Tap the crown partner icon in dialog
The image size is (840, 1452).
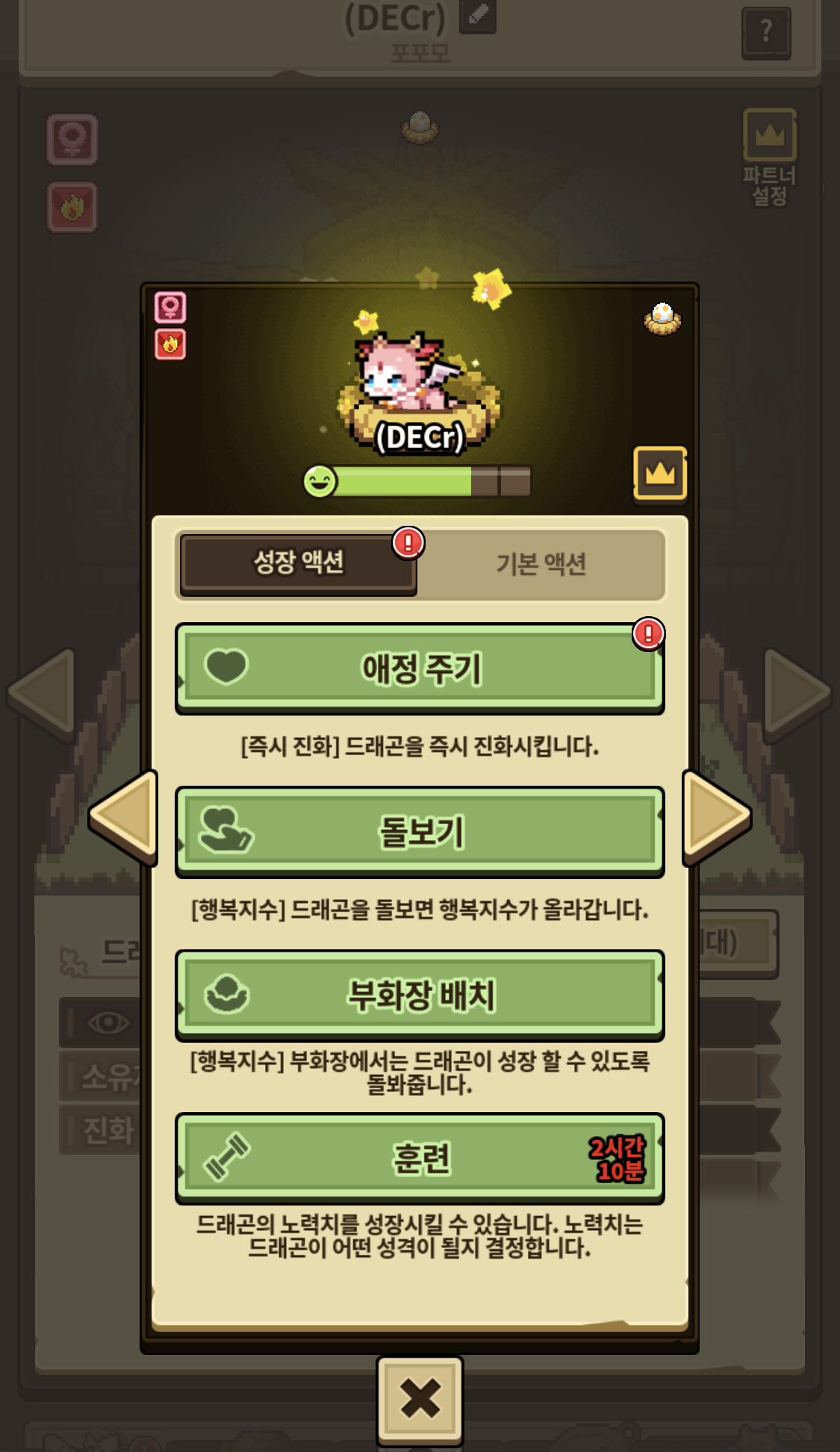pos(659,473)
